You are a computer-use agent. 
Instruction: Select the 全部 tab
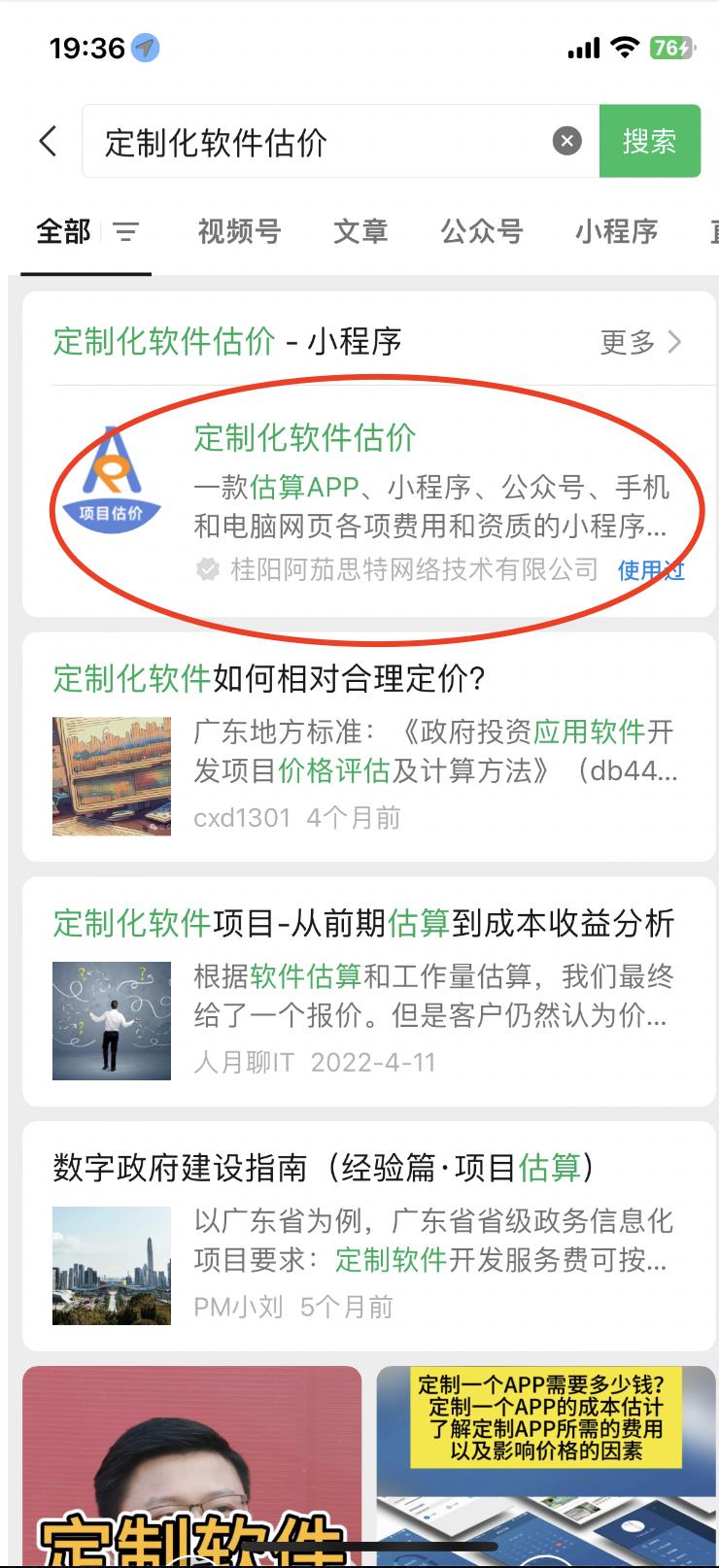click(63, 232)
